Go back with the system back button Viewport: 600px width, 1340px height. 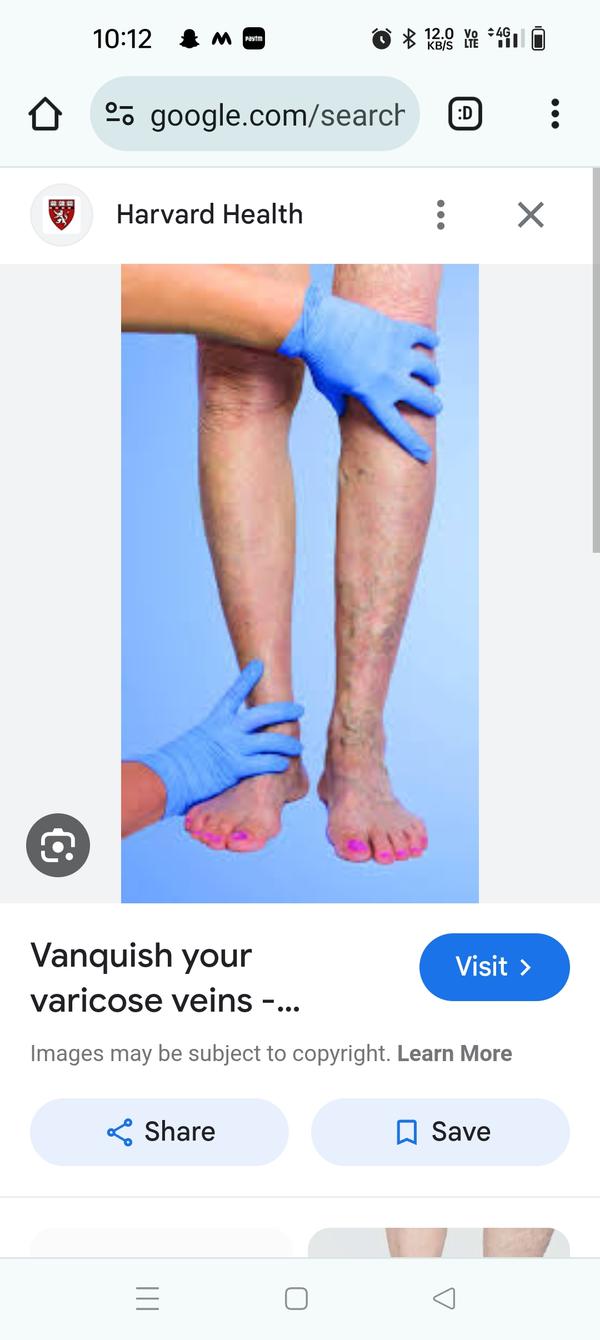[444, 1298]
